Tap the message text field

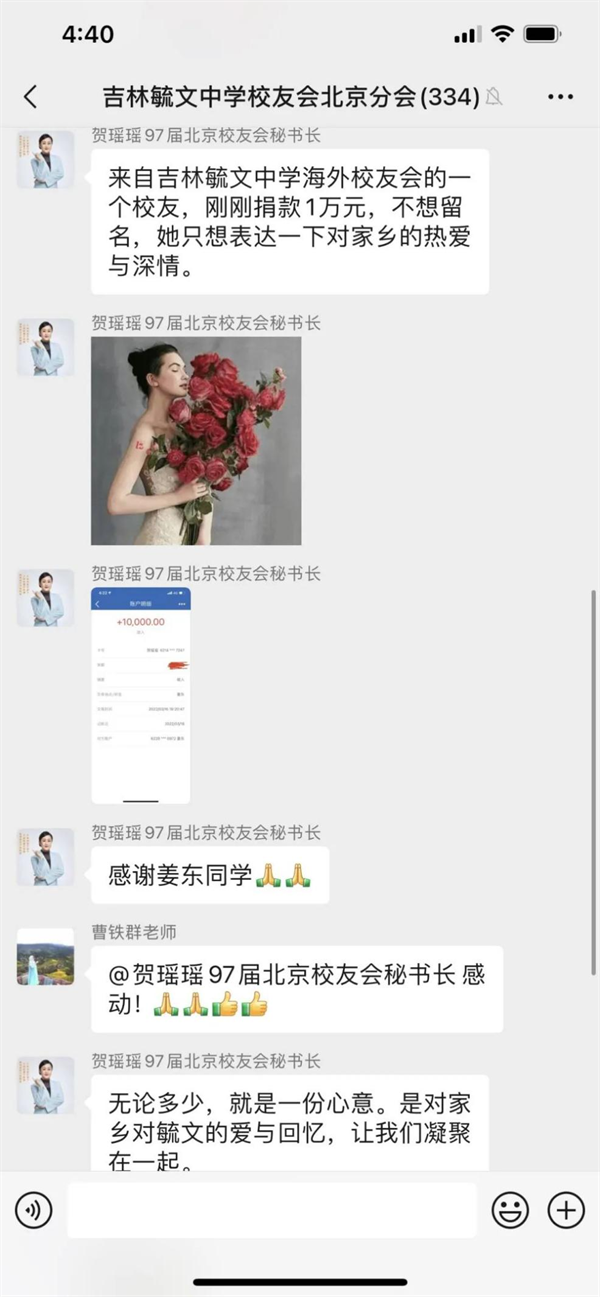point(272,1211)
